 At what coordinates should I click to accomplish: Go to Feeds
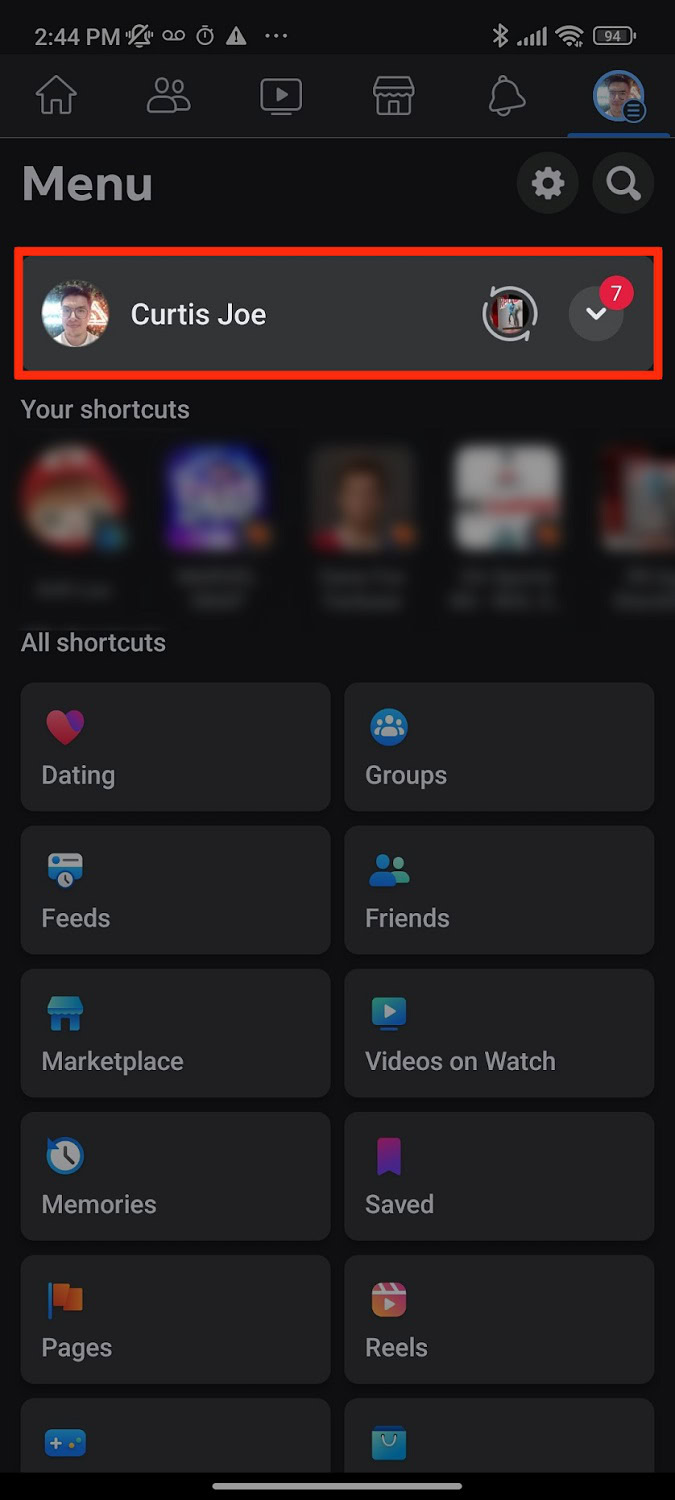[175, 890]
